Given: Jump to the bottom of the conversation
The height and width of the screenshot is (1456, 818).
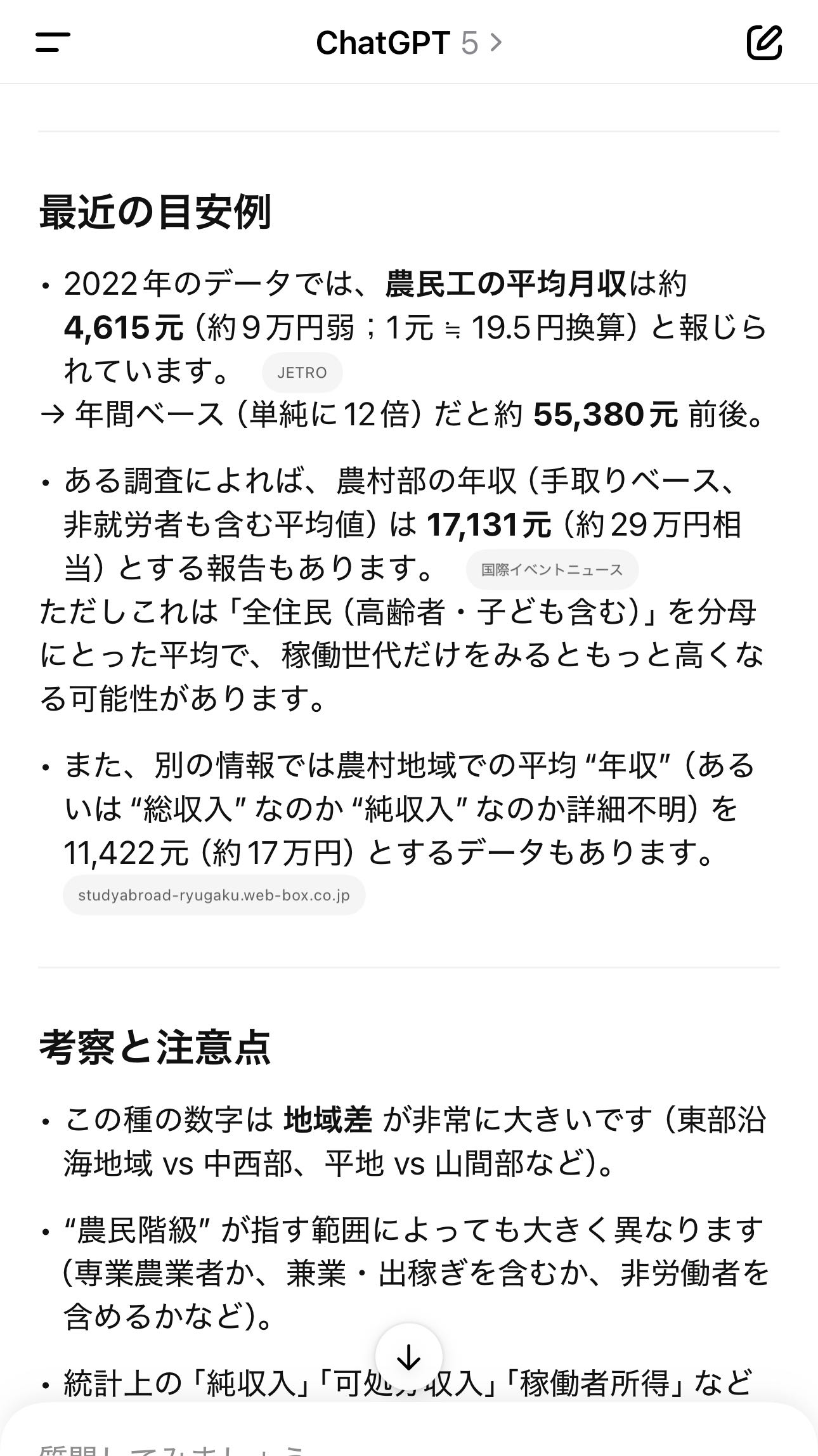Looking at the screenshot, I should coord(408,1357).
